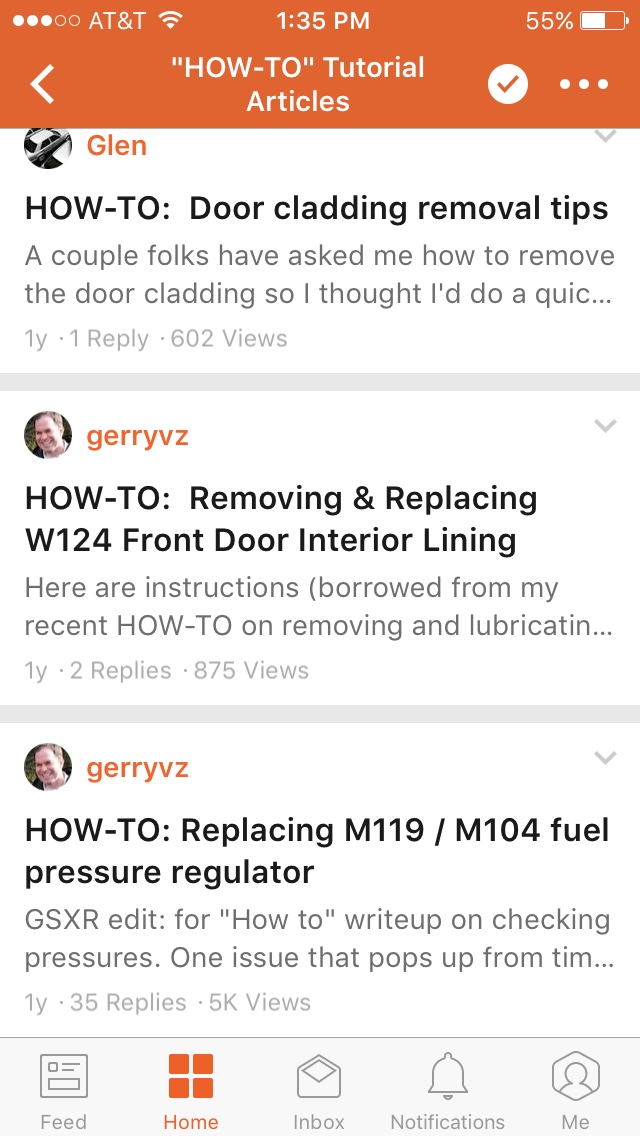Image resolution: width=640 pixels, height=1136 pixels.
Task: Open the W124 Front Door Interior Lining thread
Action: coord(281,519)
